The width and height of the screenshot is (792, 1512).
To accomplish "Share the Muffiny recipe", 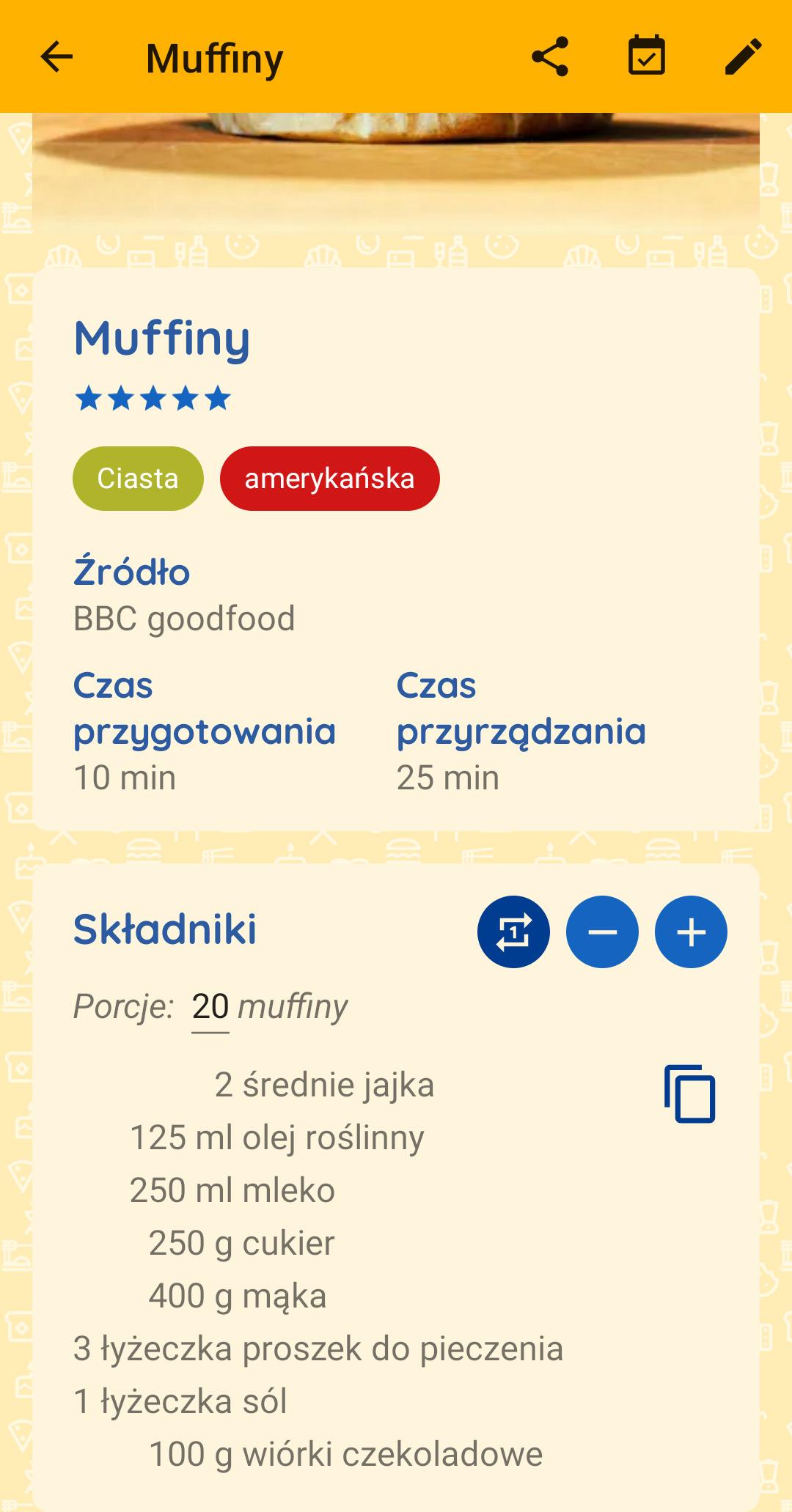I will click(x=550, y=57).
